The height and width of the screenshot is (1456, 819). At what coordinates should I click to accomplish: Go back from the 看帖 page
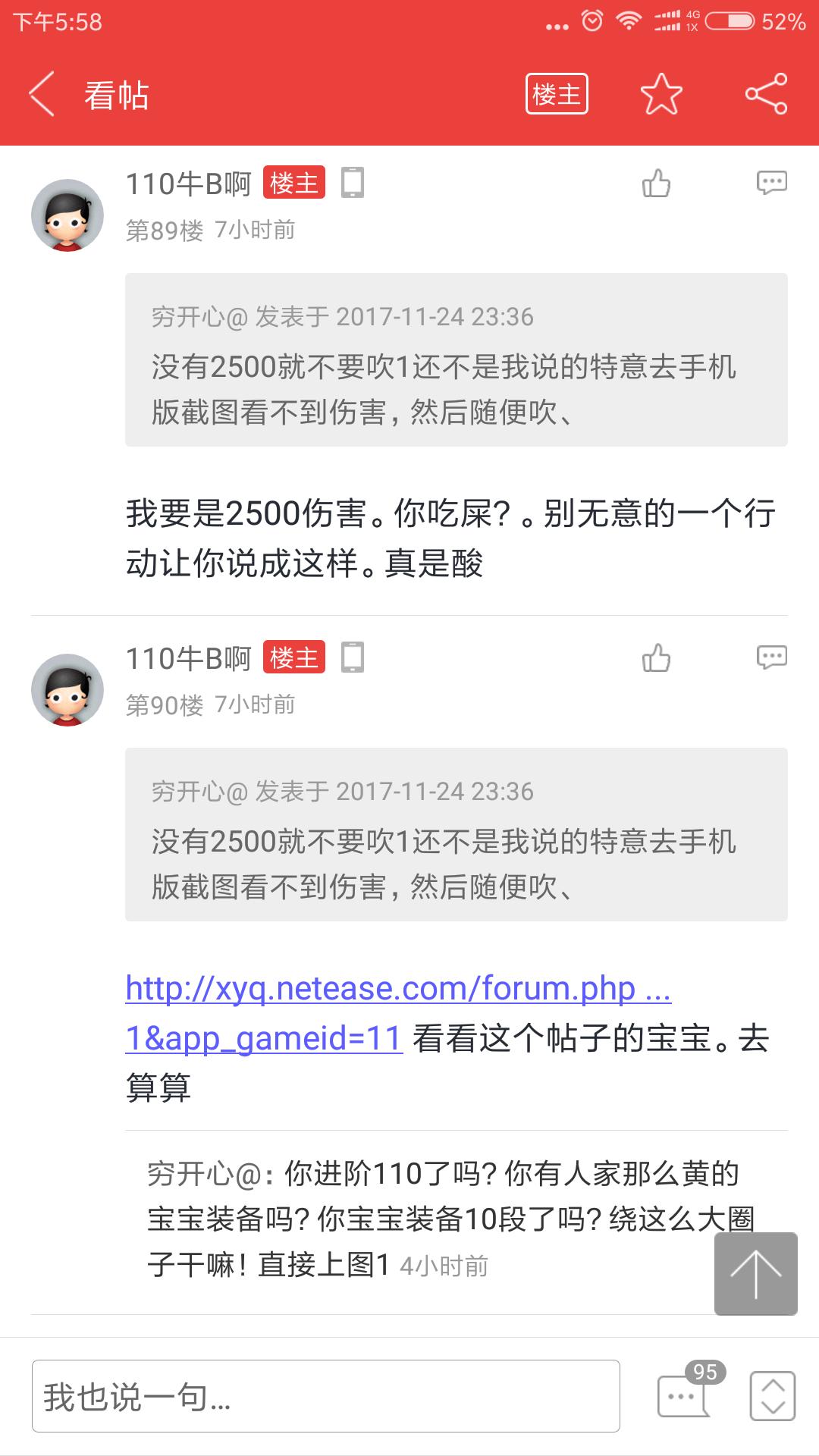click(x=42, y=94)
